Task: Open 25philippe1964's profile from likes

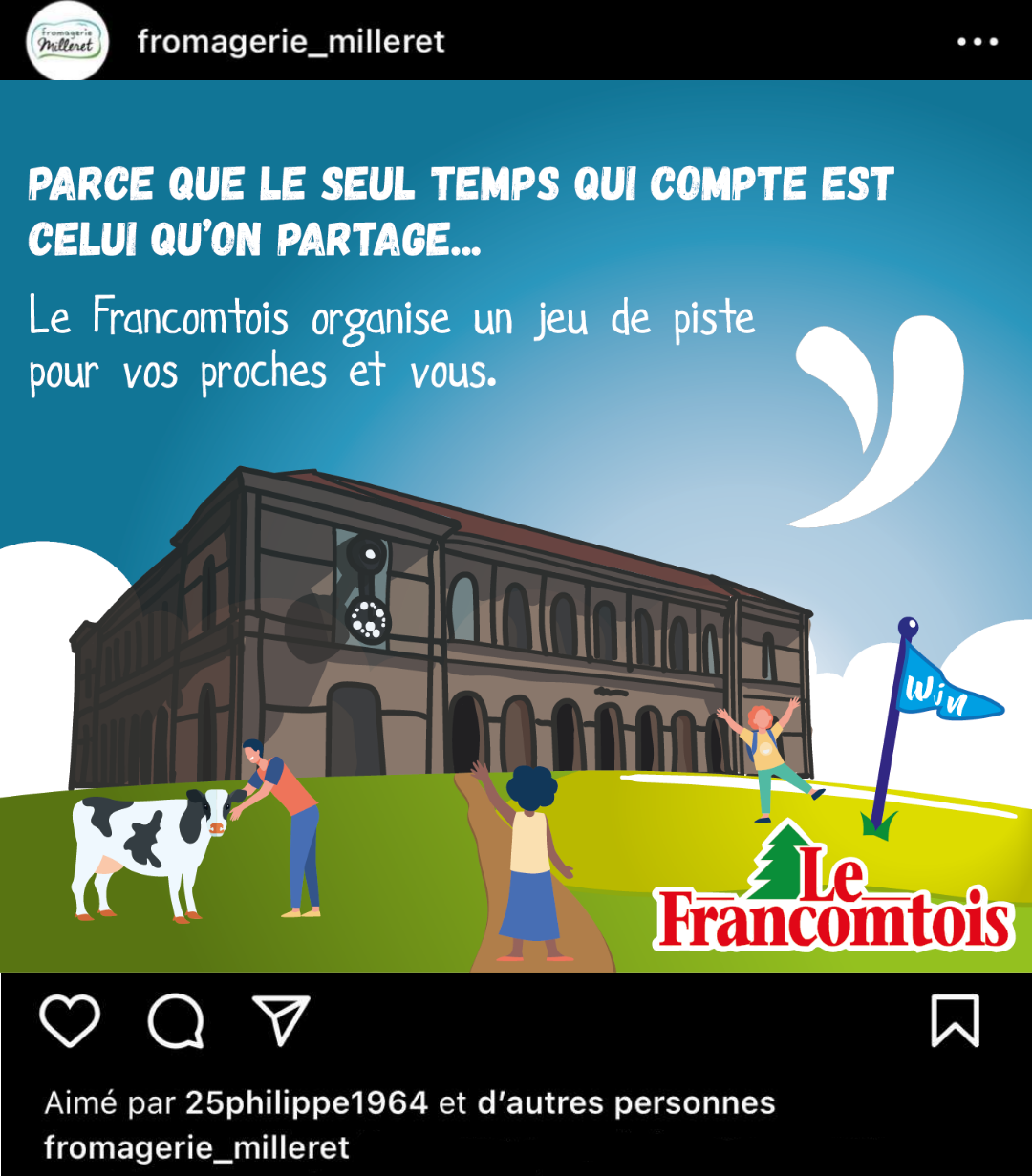Action: (306, 1103)
